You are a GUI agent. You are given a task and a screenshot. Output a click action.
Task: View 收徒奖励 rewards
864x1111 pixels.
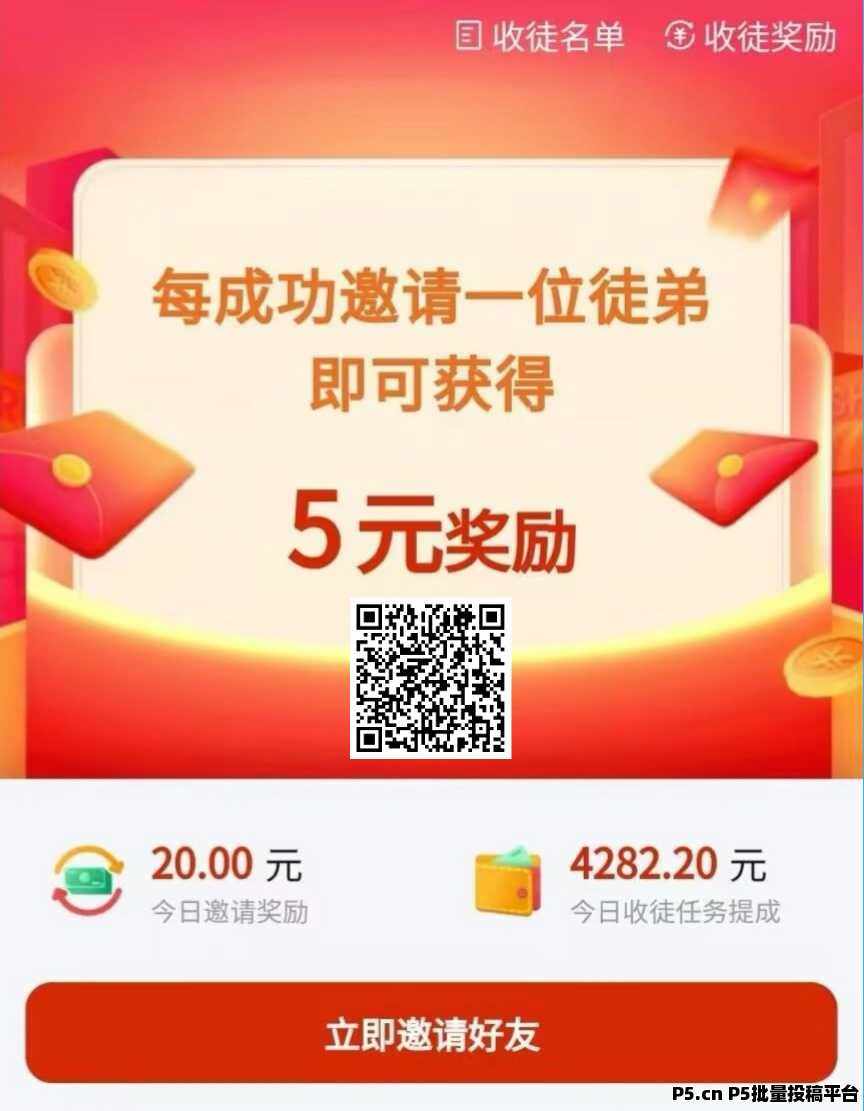pyautogui.click(x=750, y=37)
